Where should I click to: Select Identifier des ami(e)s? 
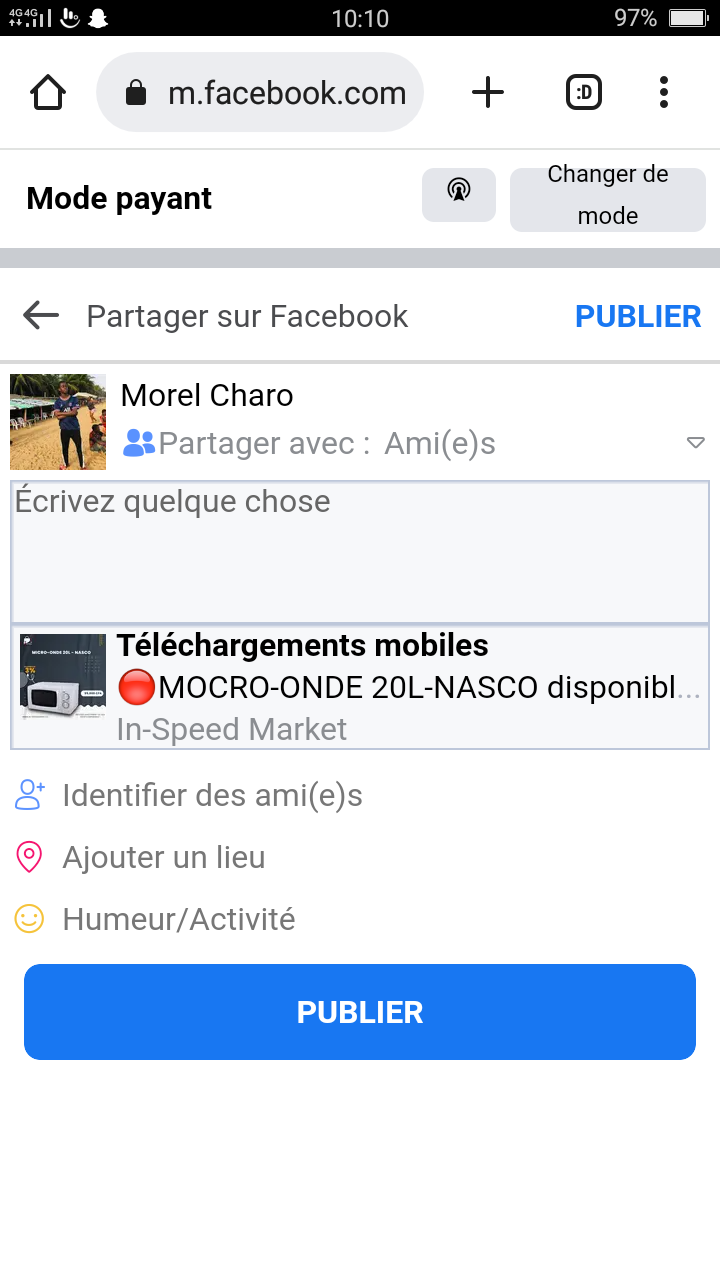pos(211,796)
